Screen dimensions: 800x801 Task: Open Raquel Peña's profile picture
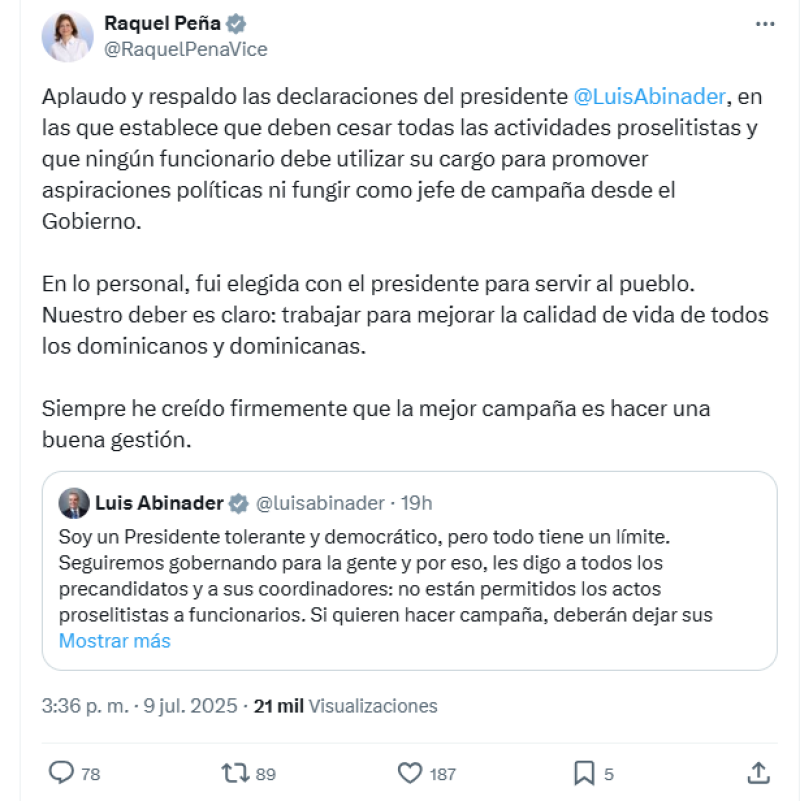(67, 36)
